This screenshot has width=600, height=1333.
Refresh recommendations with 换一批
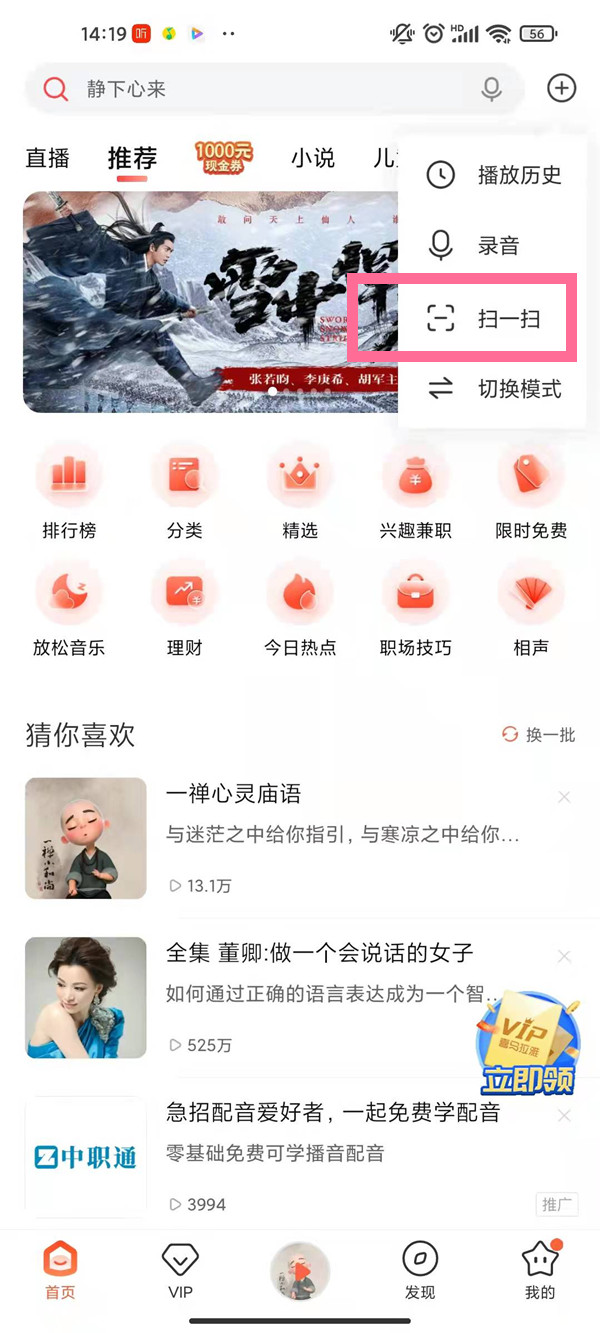[x=539, y=735]
